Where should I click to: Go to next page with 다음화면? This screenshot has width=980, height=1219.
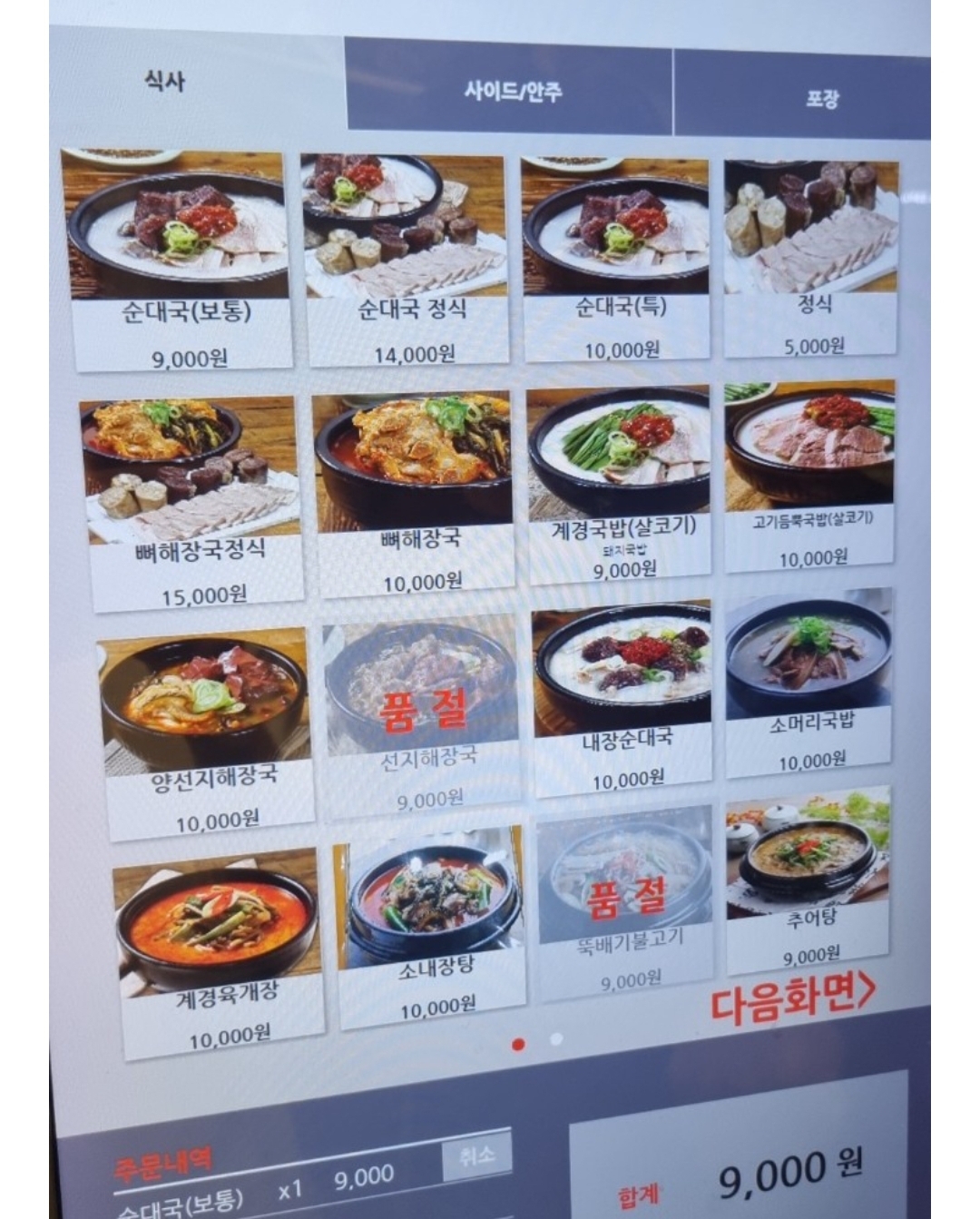click(792, 1000)
